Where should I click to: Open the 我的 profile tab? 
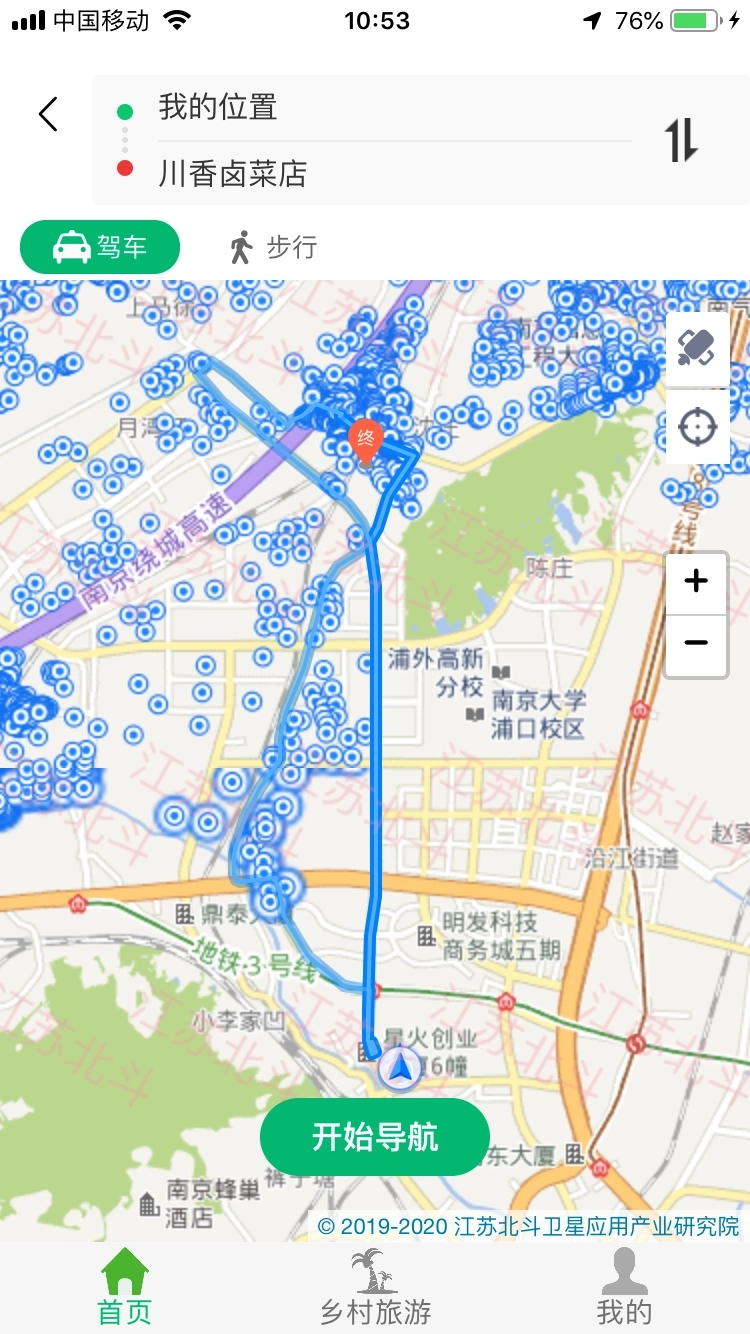pos(624,1288)
